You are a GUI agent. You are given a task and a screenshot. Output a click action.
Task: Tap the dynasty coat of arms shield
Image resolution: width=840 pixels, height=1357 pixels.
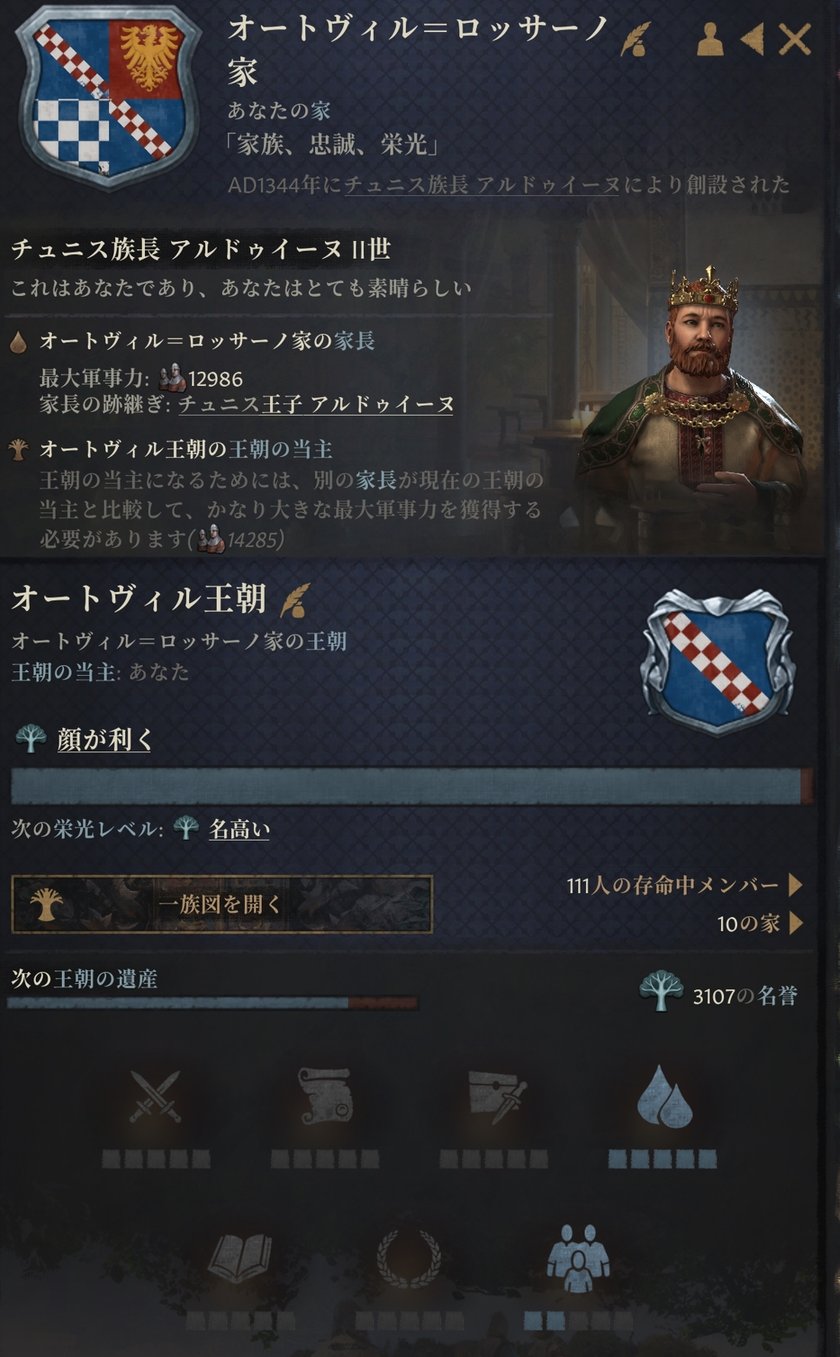718,661
